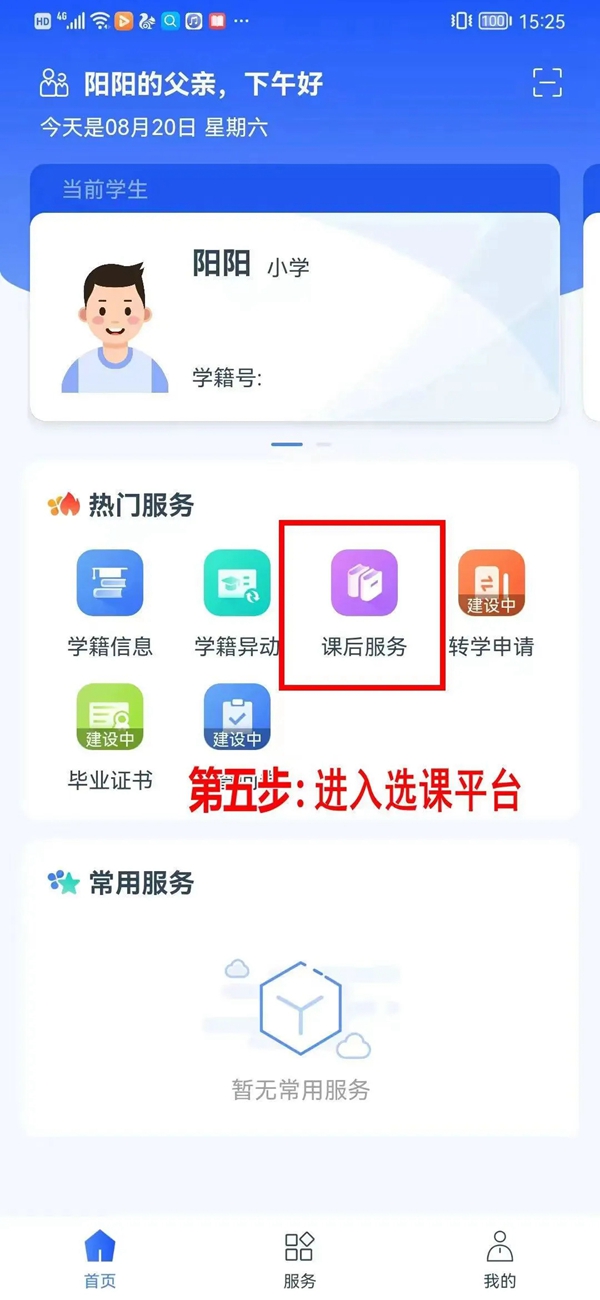Switch to the 服务 tab

[300, 1259]
